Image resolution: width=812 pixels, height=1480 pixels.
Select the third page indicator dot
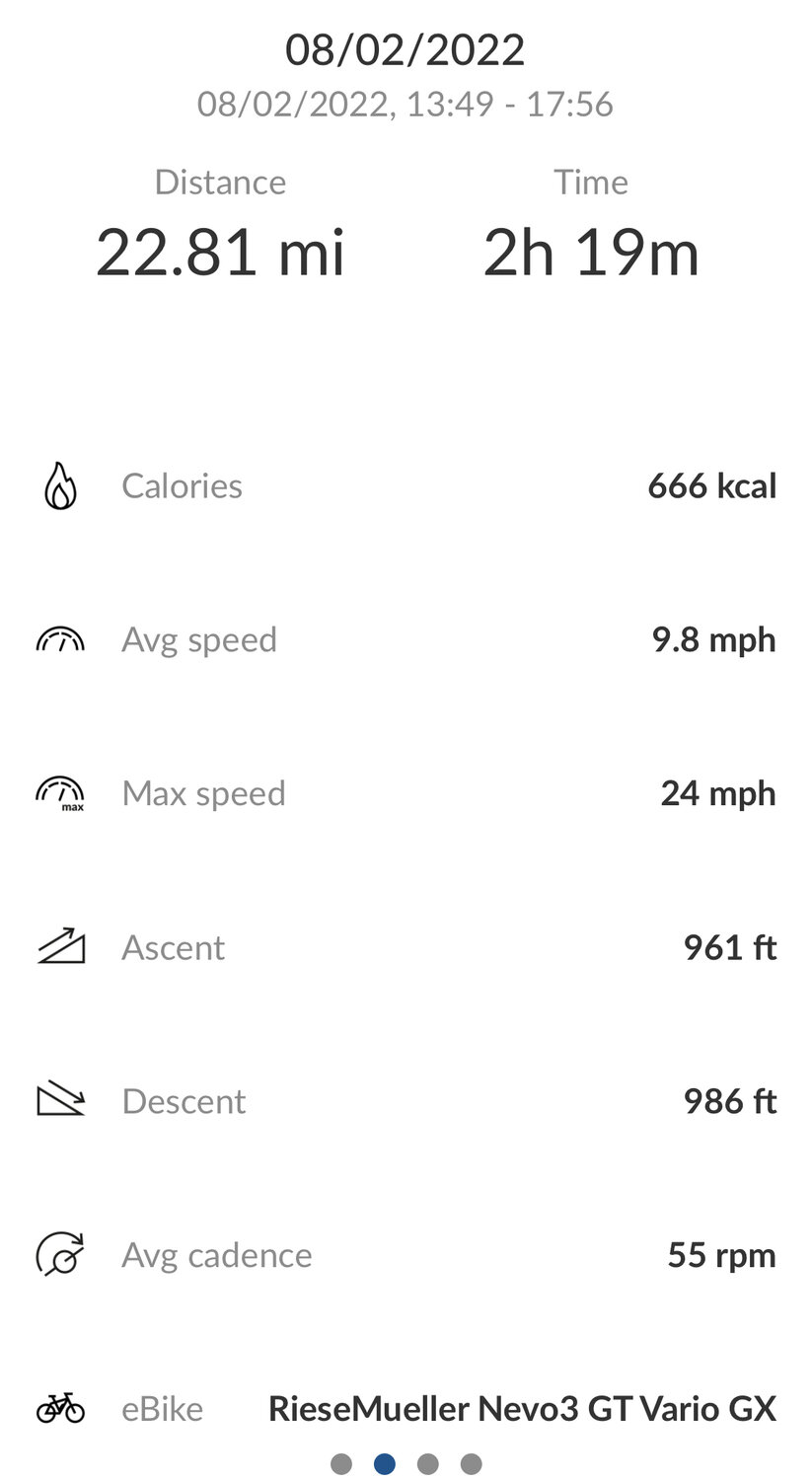427,1463
